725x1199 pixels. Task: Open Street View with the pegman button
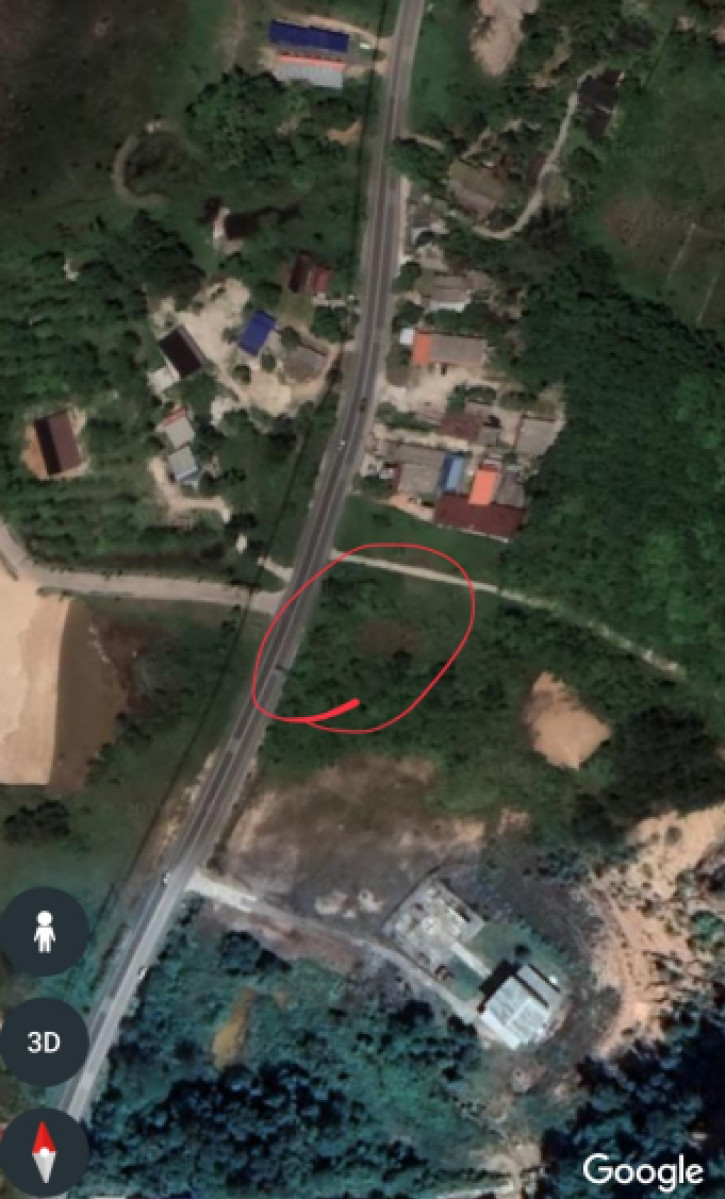click(44, 931)
